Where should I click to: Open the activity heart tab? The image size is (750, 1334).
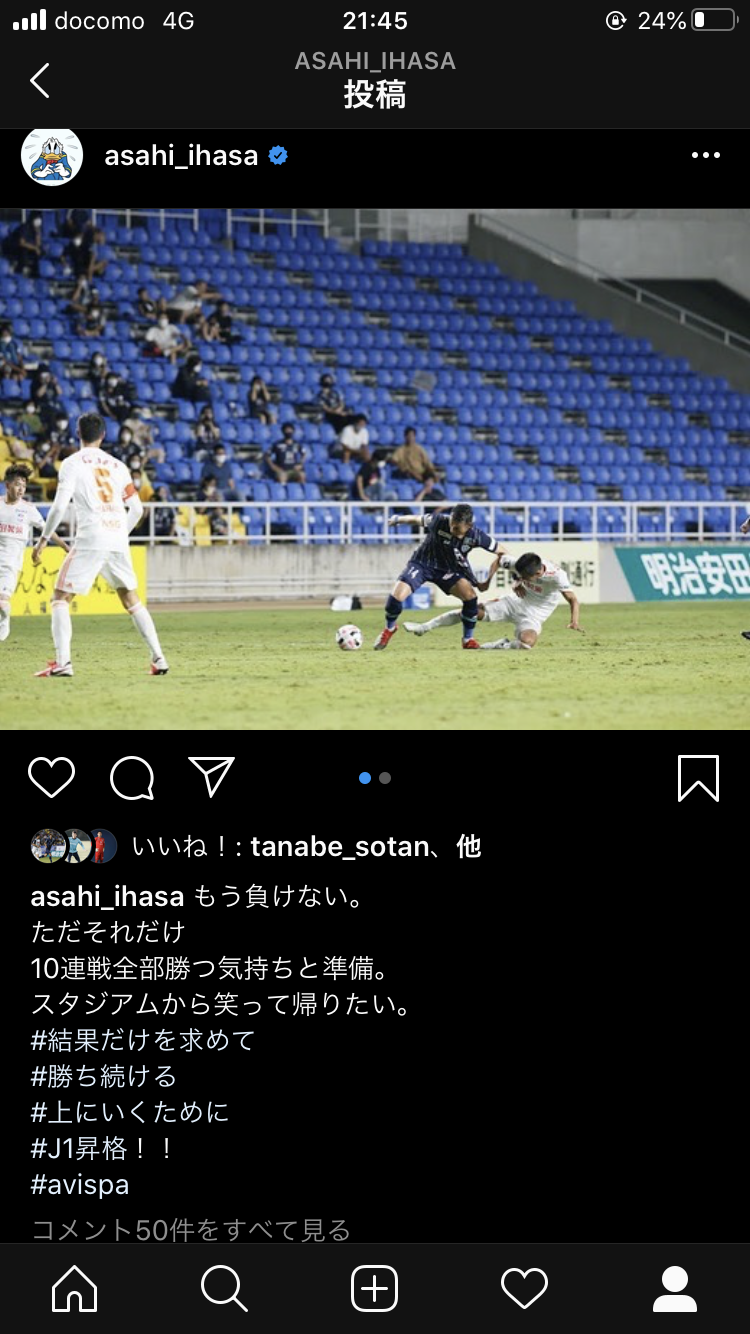pyautogui.click(x=524, y=1289)
